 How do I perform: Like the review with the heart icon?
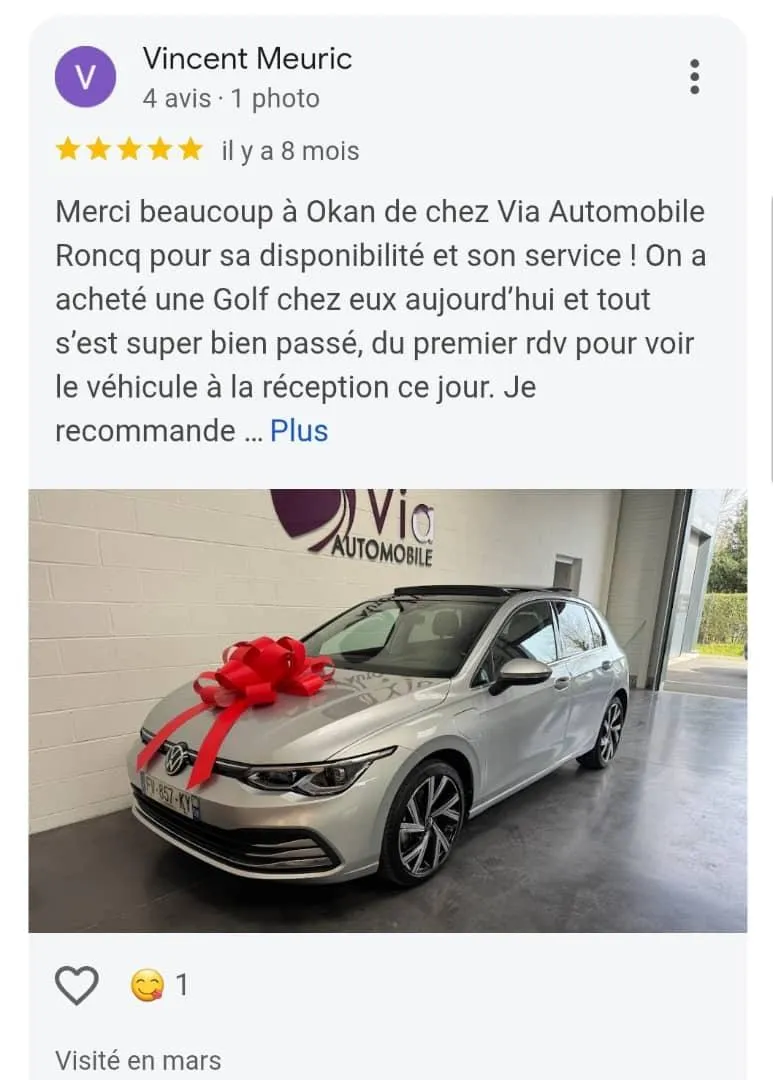pos(77,986)
